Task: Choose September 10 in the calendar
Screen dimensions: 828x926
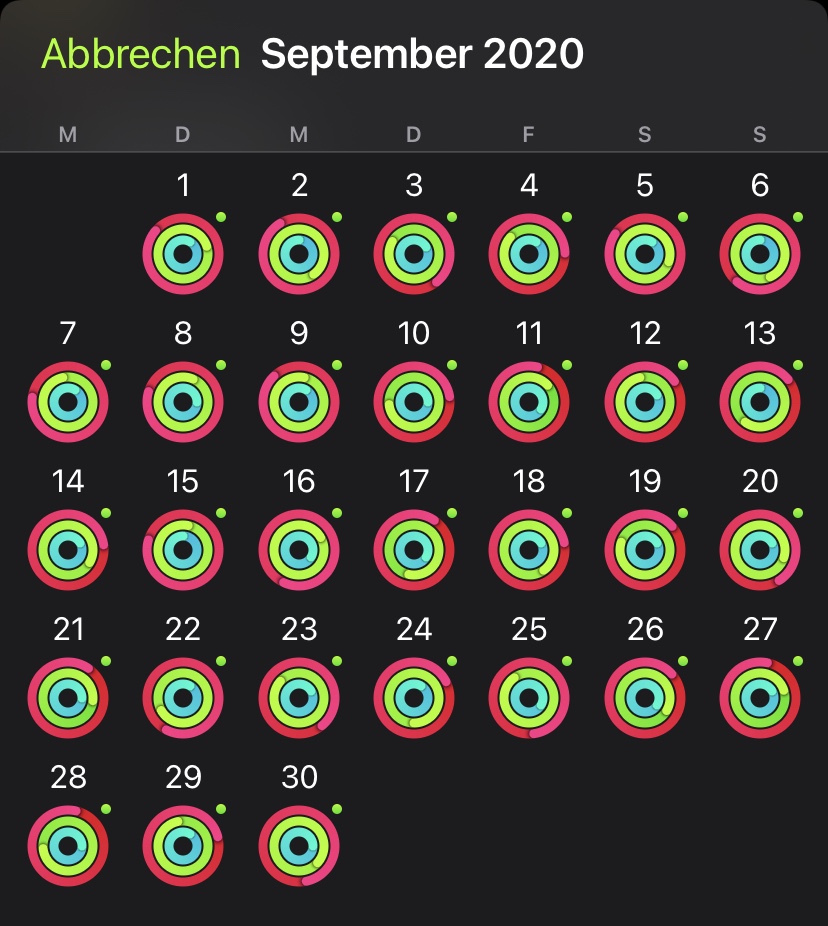Action: click(x=414, y=402)
